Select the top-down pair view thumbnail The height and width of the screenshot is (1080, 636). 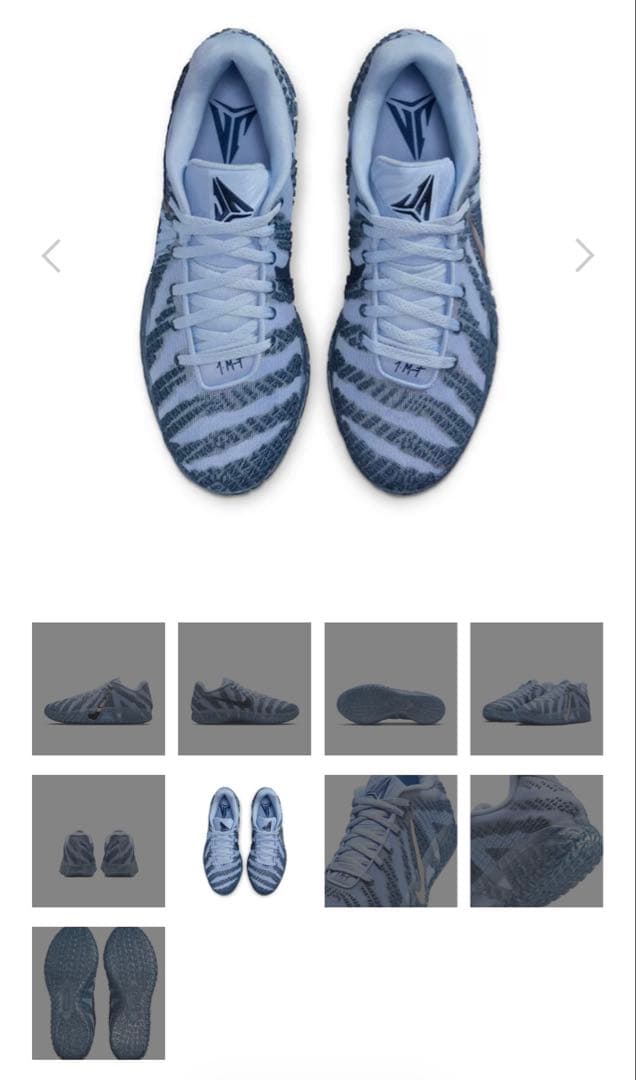tap(244, 841)
